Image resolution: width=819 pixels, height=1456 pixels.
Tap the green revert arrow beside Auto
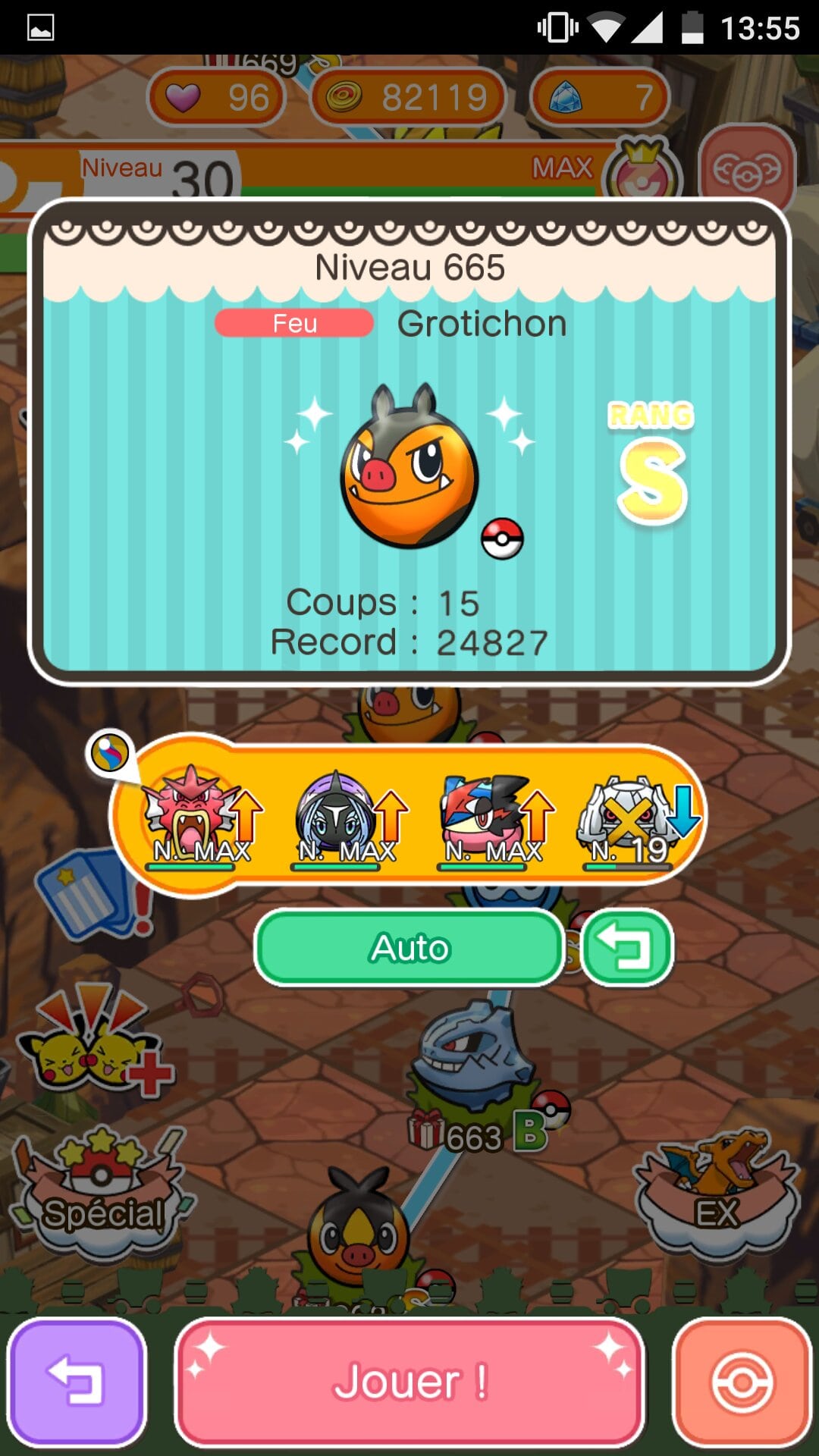tap(628, 948)
